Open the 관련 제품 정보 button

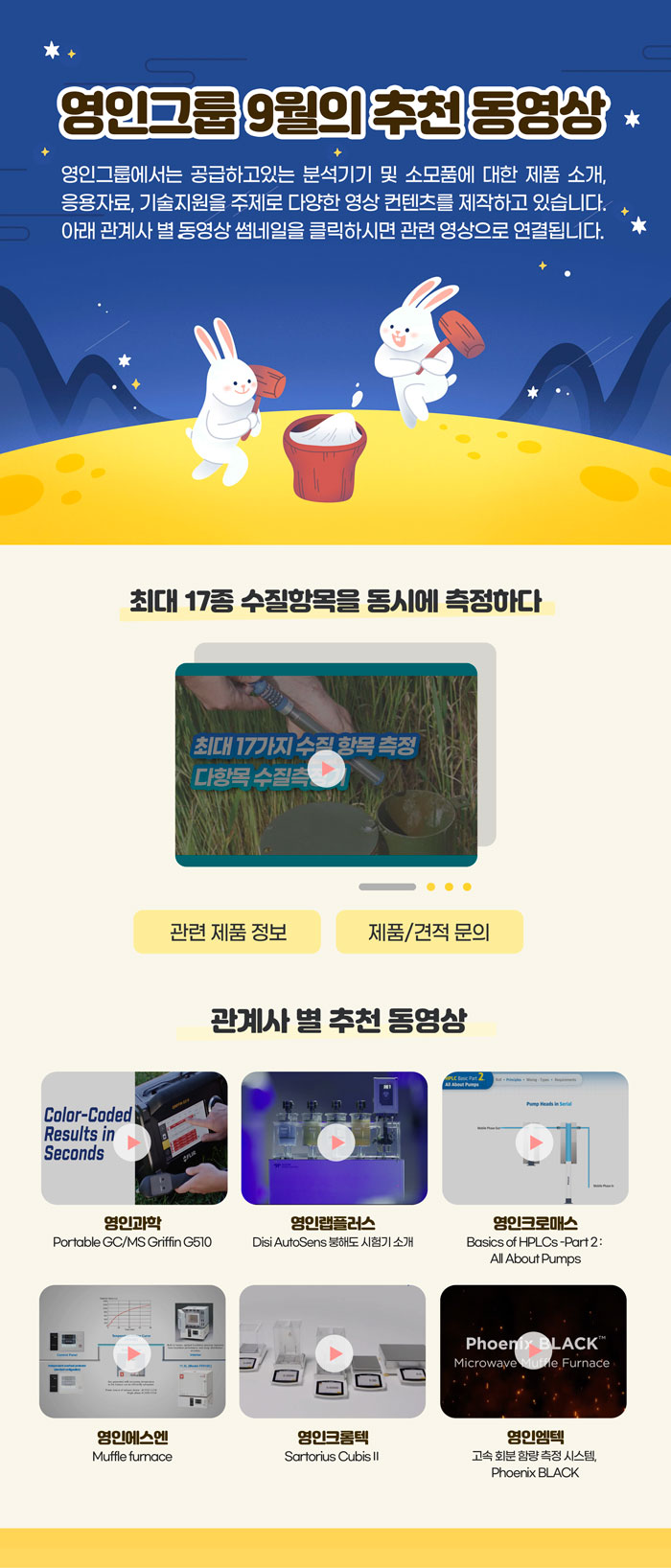[x=227, y=933]
